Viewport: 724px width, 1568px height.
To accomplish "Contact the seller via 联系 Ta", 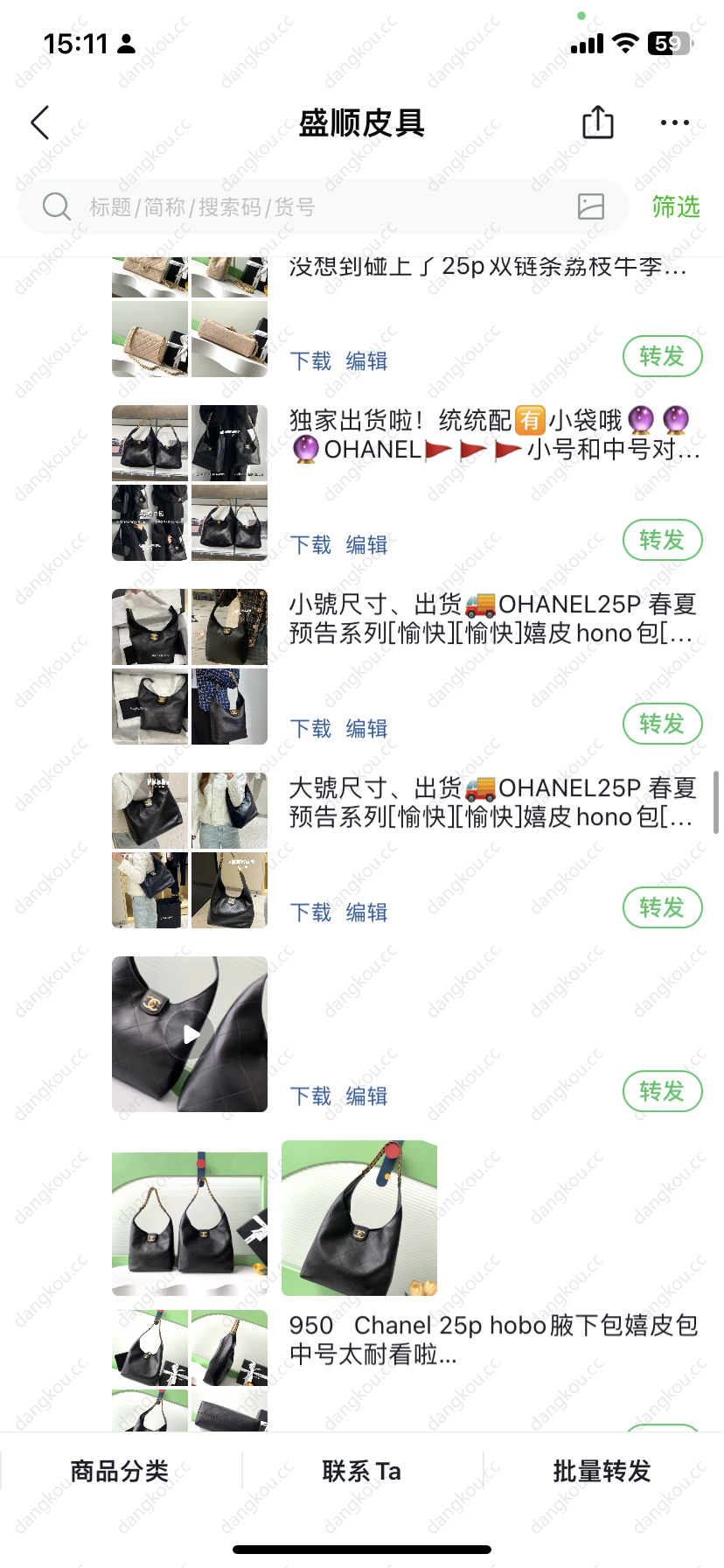I will (361, 1471).
